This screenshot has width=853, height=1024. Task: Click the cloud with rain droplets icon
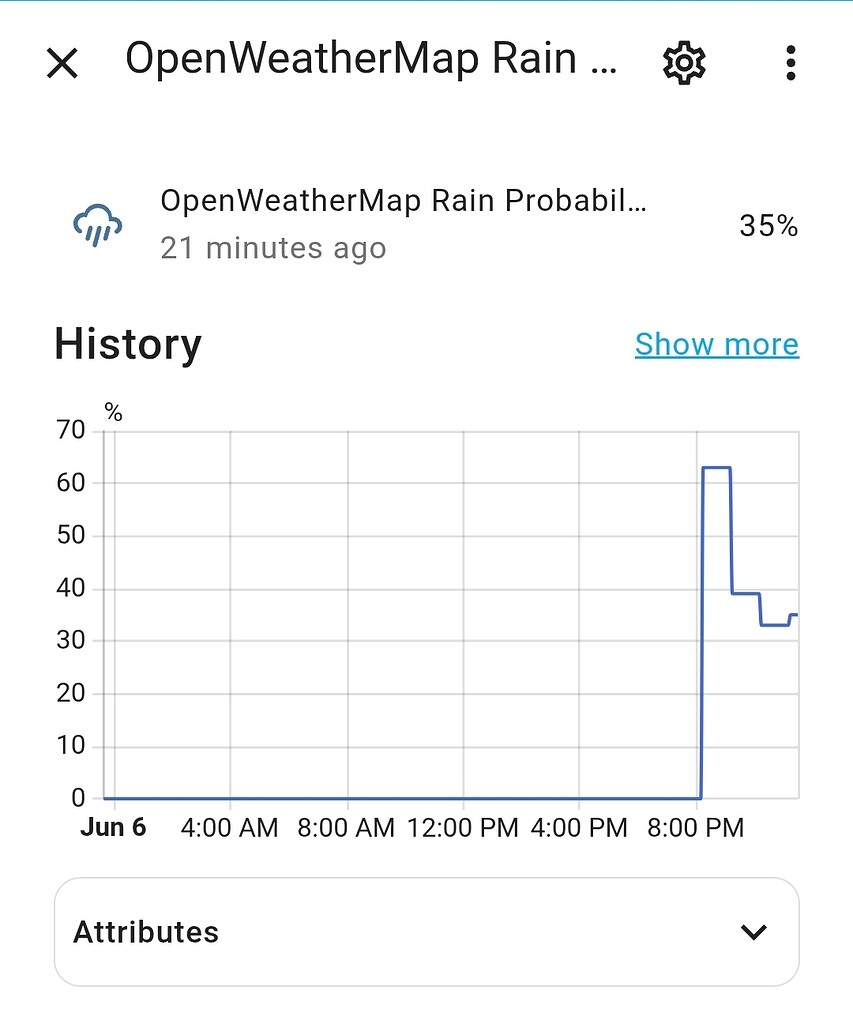tap(96, 224)
